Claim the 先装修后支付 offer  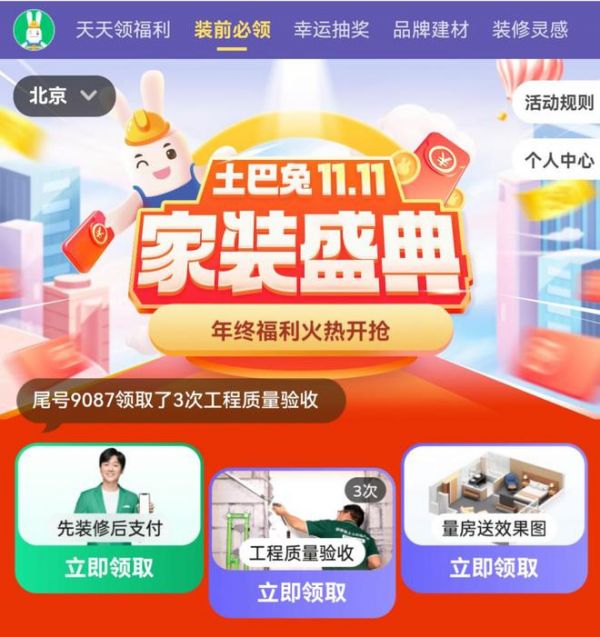[x=109, y=567]
